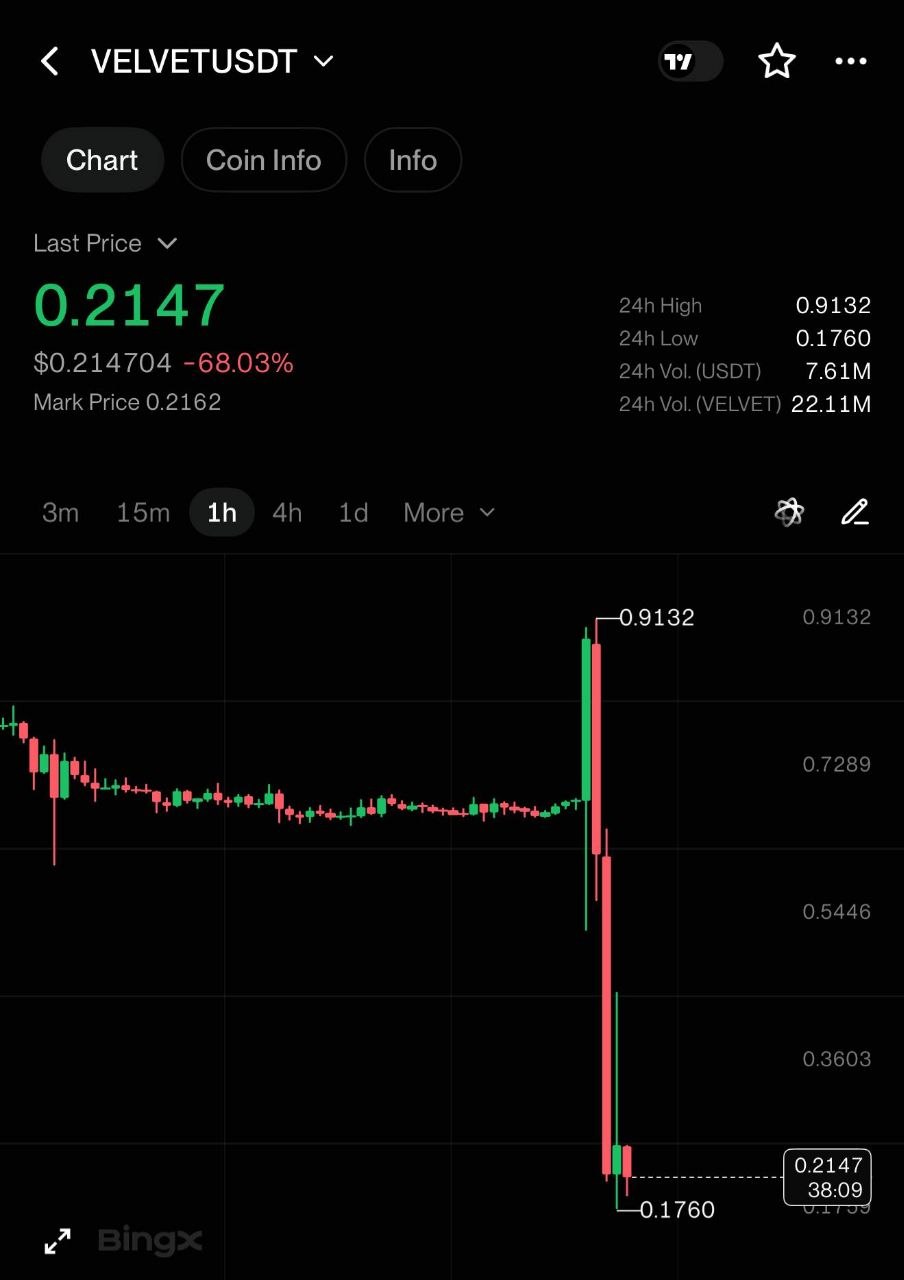Open the drawing pencil tool
Viewport: 904px width, 1280px height.
pyautogui.click(x=855, y=513)
